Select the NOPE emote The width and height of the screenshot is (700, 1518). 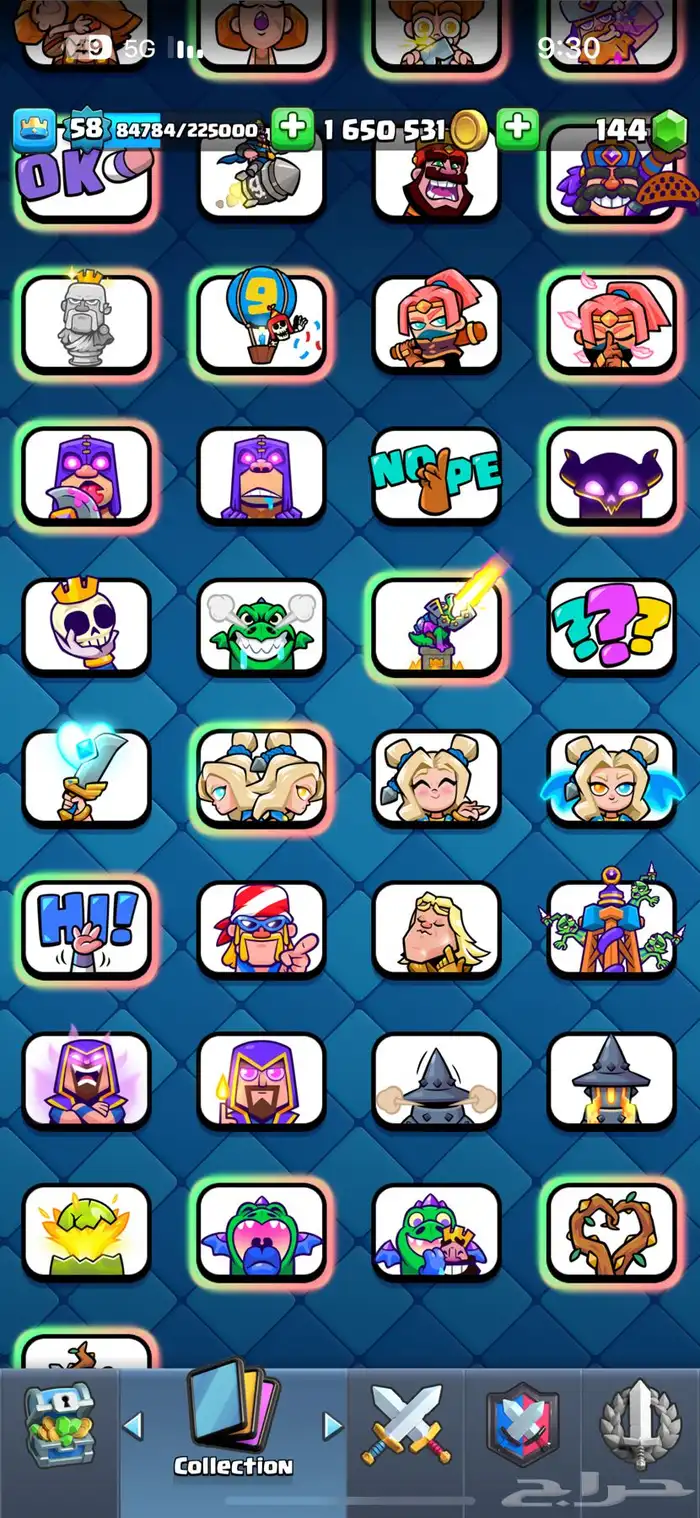coord(436,475)
